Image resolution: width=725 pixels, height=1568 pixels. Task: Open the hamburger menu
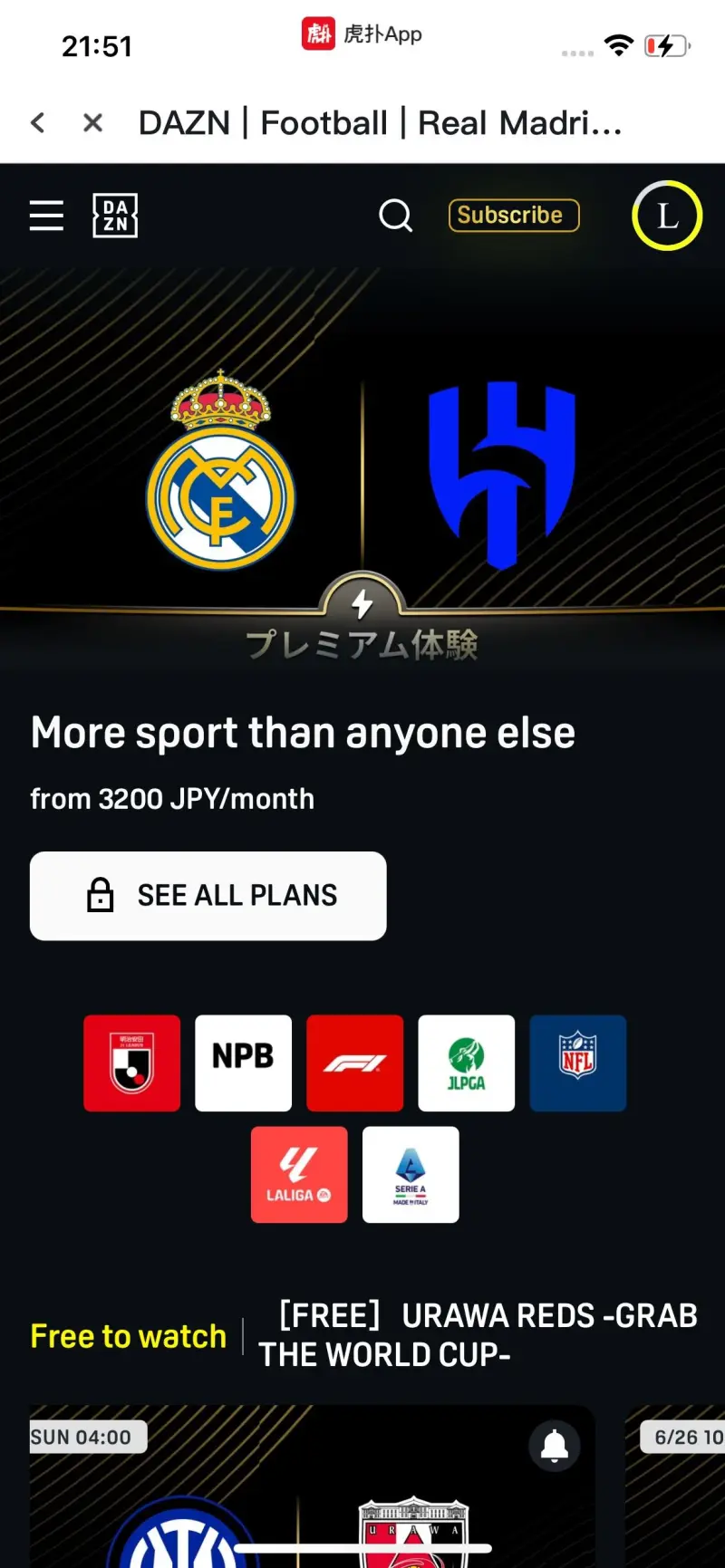[46, 216]
